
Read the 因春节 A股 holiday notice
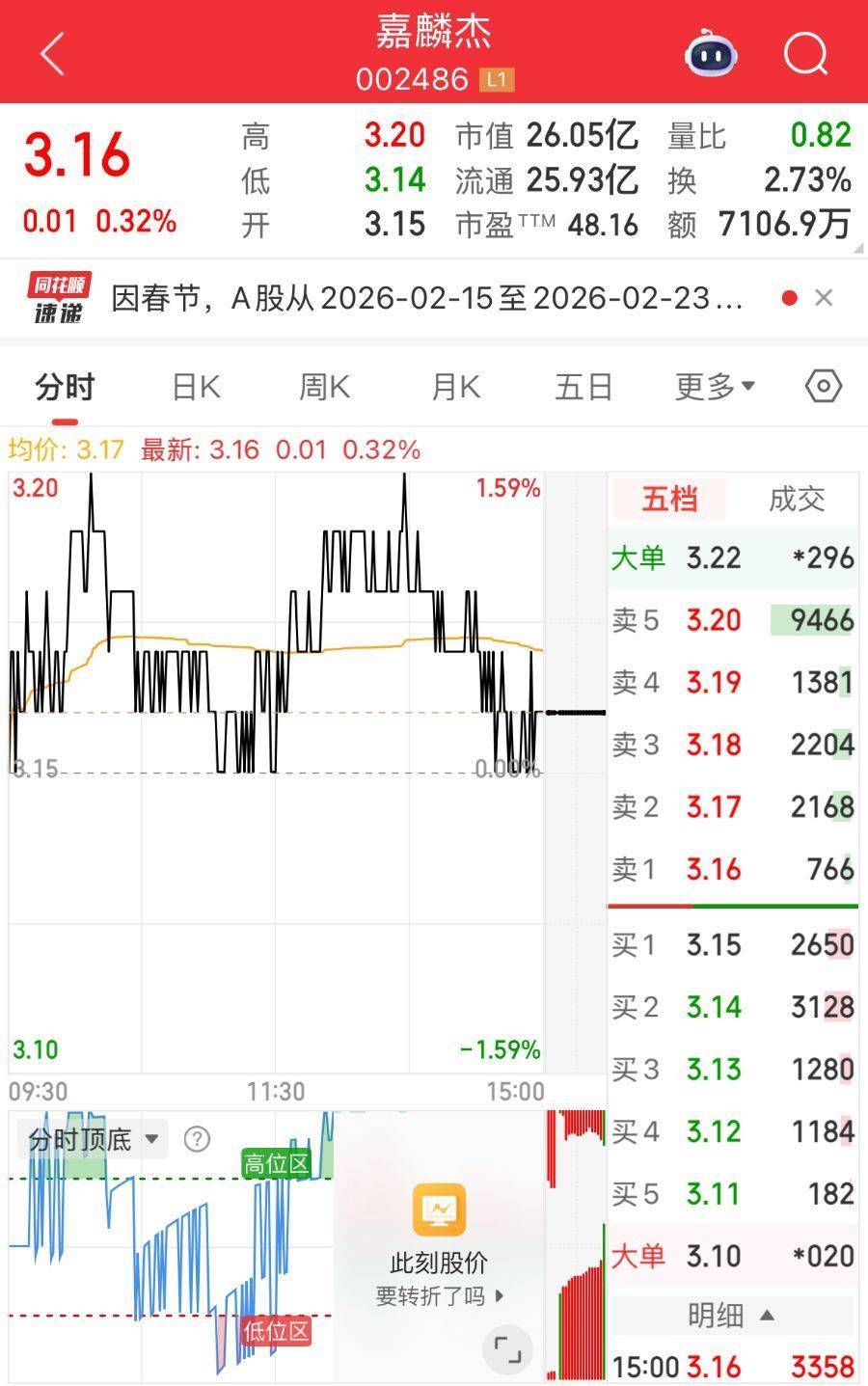(x=426, y=298)
